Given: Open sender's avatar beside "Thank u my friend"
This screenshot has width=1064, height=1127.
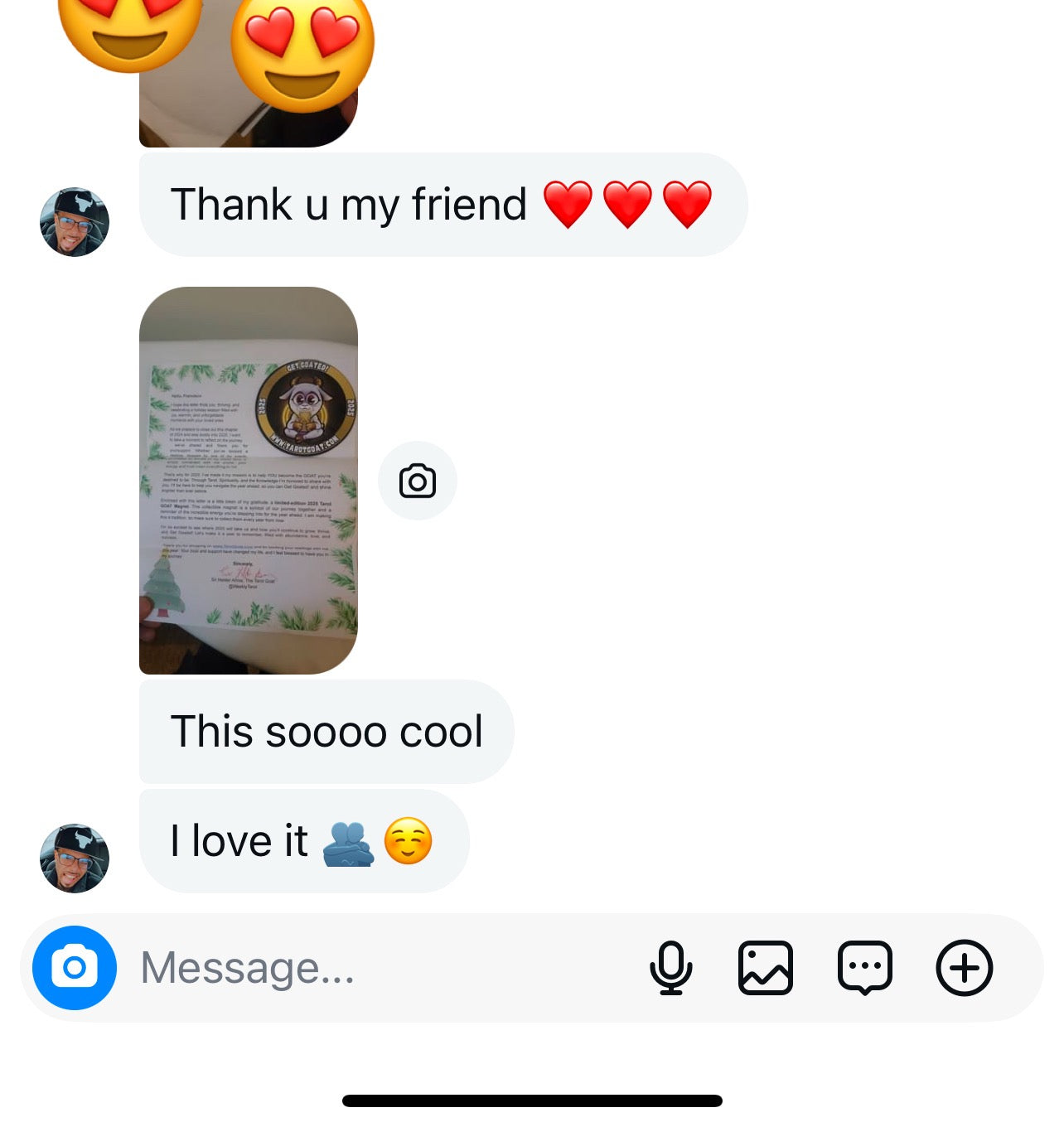Looking at the screenshot, I should 75,222.
